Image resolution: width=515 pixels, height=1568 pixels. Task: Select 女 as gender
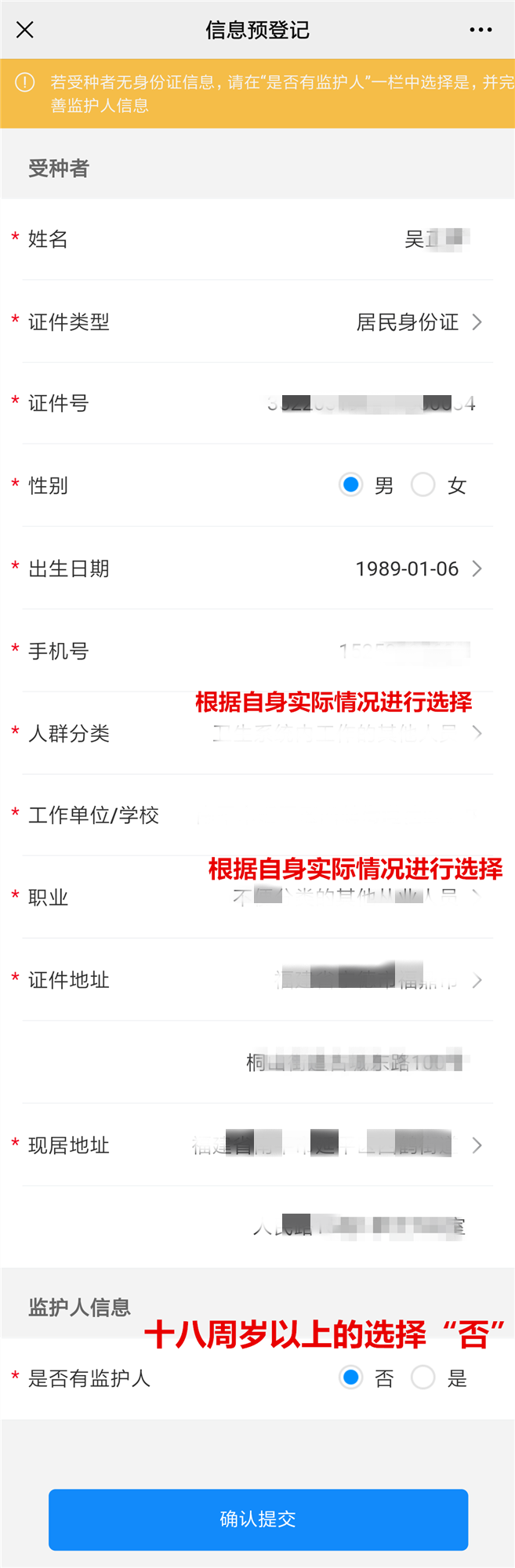[x=423, y=485]
